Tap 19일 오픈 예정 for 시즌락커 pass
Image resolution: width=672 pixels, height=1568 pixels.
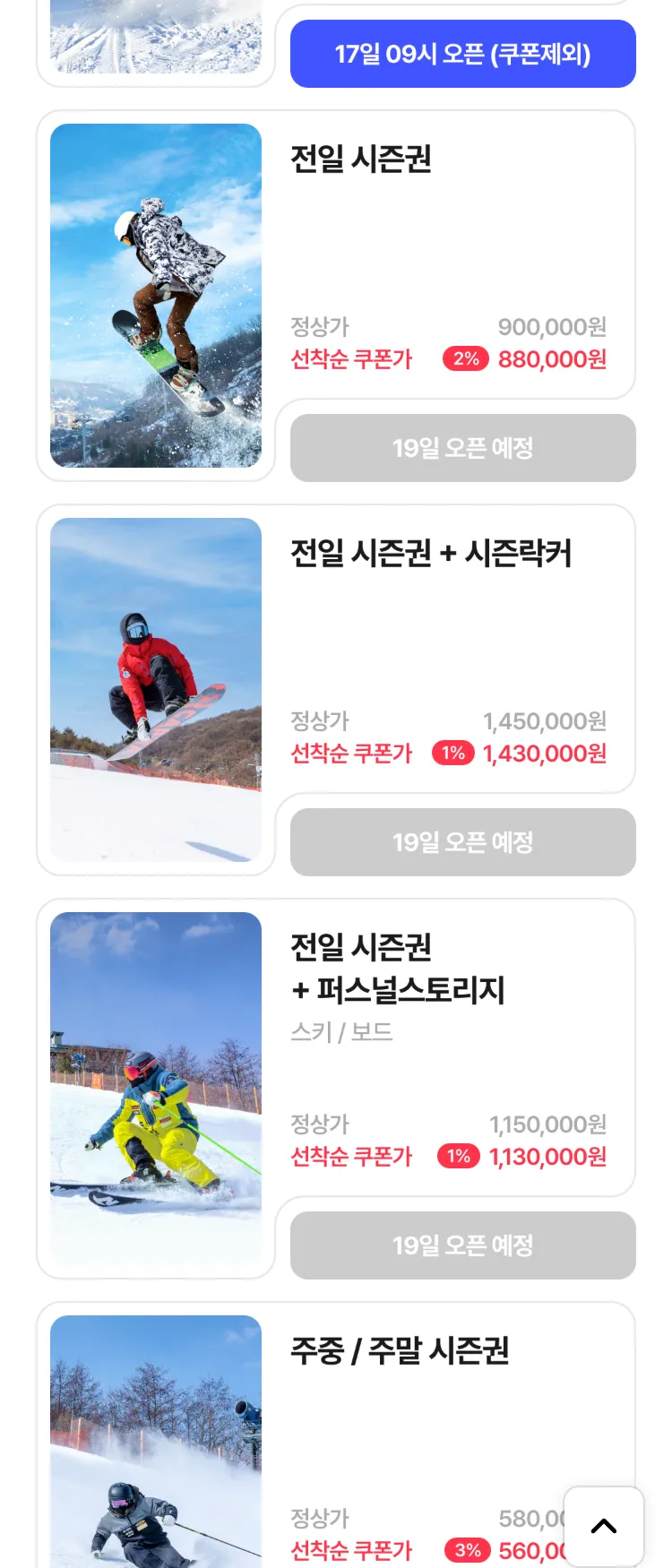tap(462, 842)
